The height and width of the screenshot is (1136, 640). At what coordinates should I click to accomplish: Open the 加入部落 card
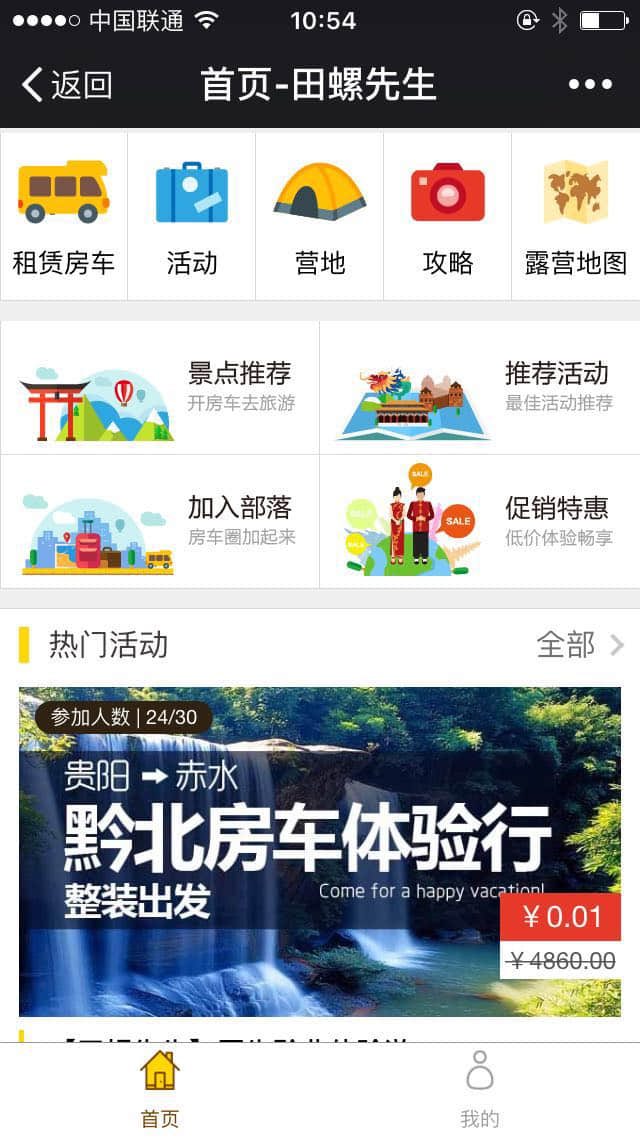tap(160, 522)
